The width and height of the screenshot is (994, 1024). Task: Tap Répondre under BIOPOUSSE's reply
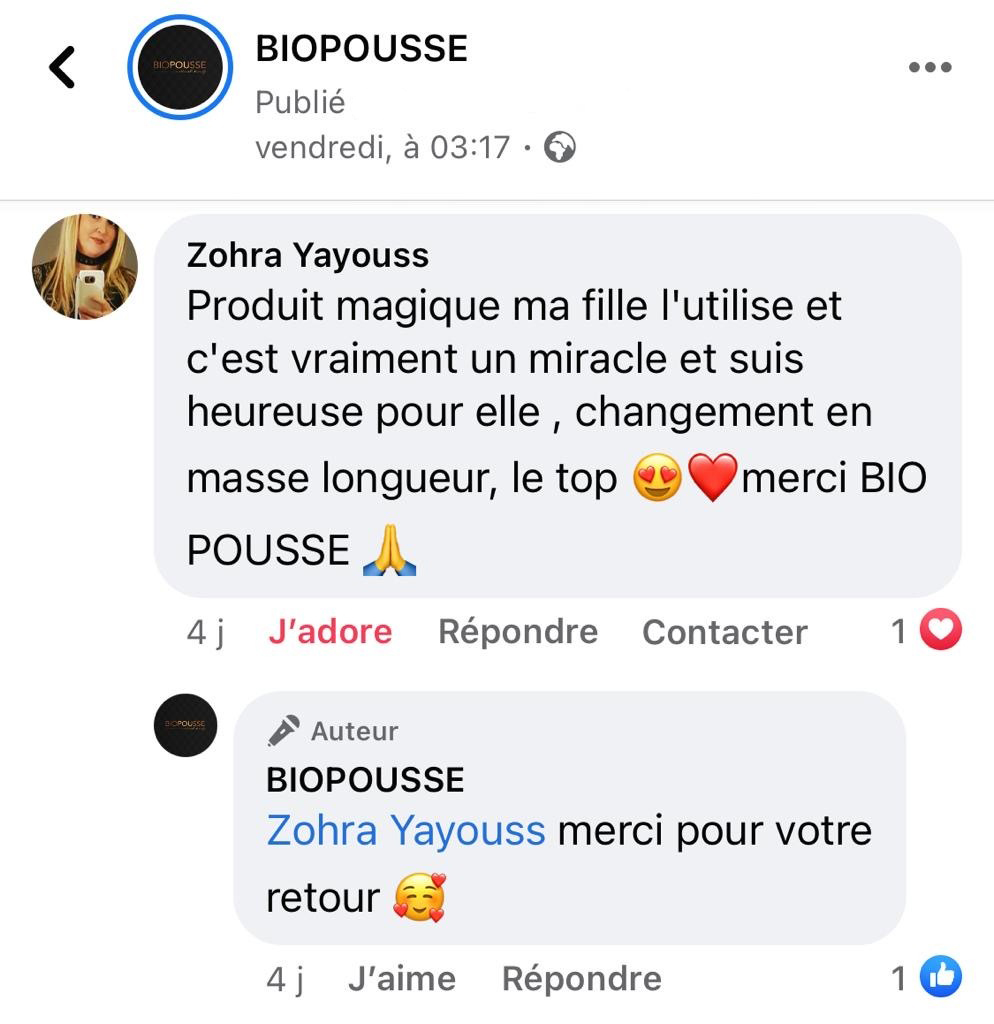pos(581,978)
